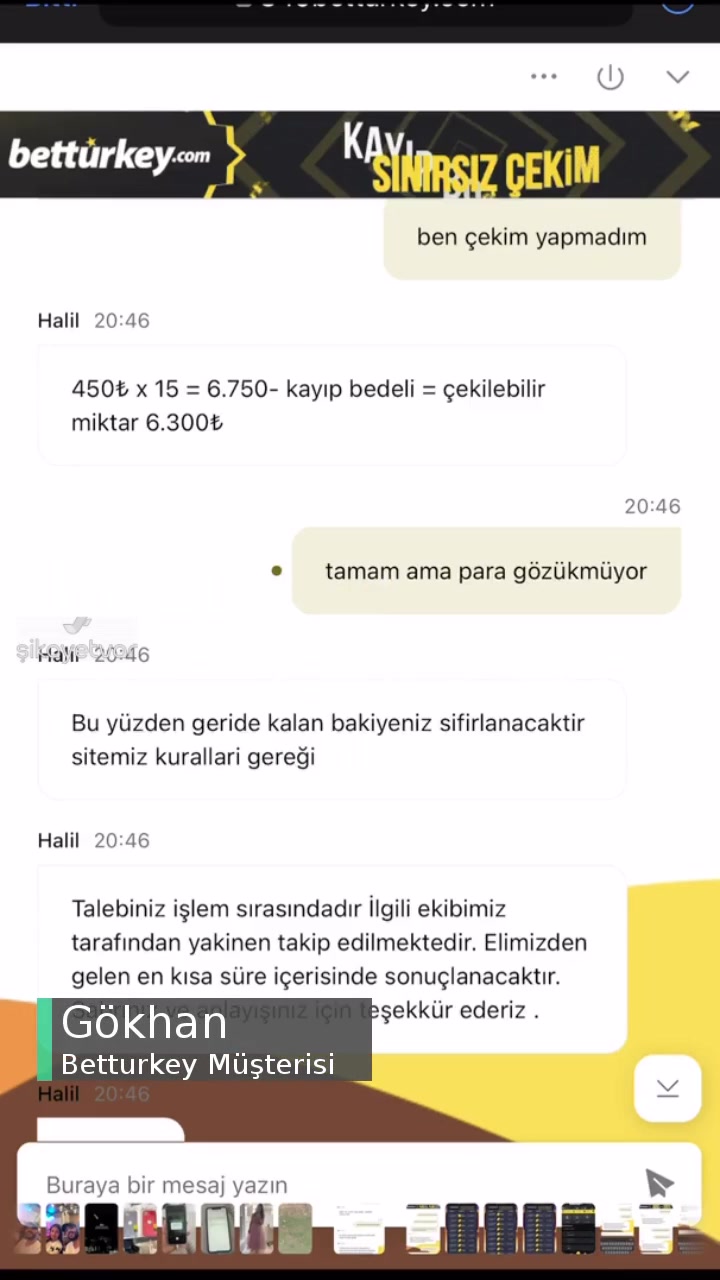Expand latest messages with double-chevron button
This screenshot has height=1280, width=720.
667,1088
